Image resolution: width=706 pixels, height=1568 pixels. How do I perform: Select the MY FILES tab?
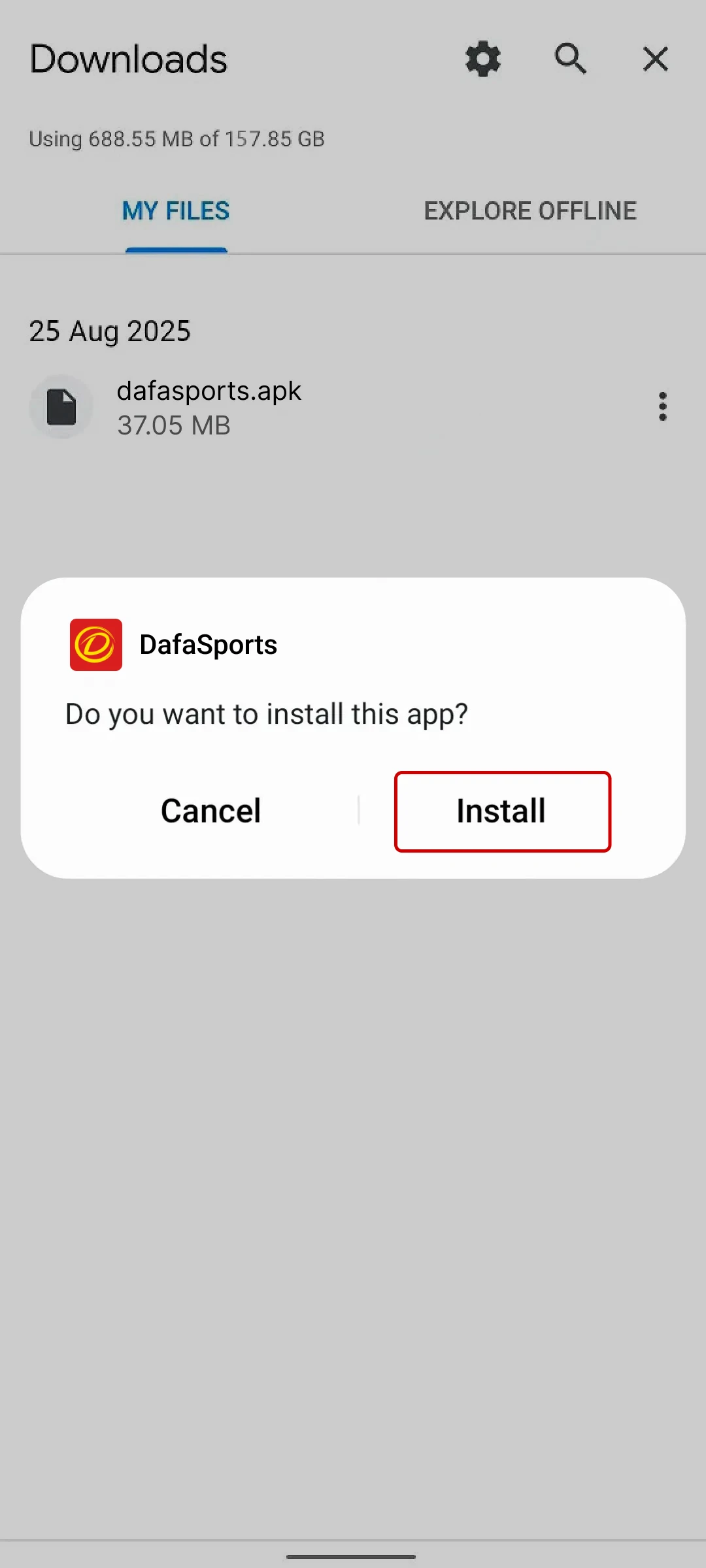[x=175, y=210]
